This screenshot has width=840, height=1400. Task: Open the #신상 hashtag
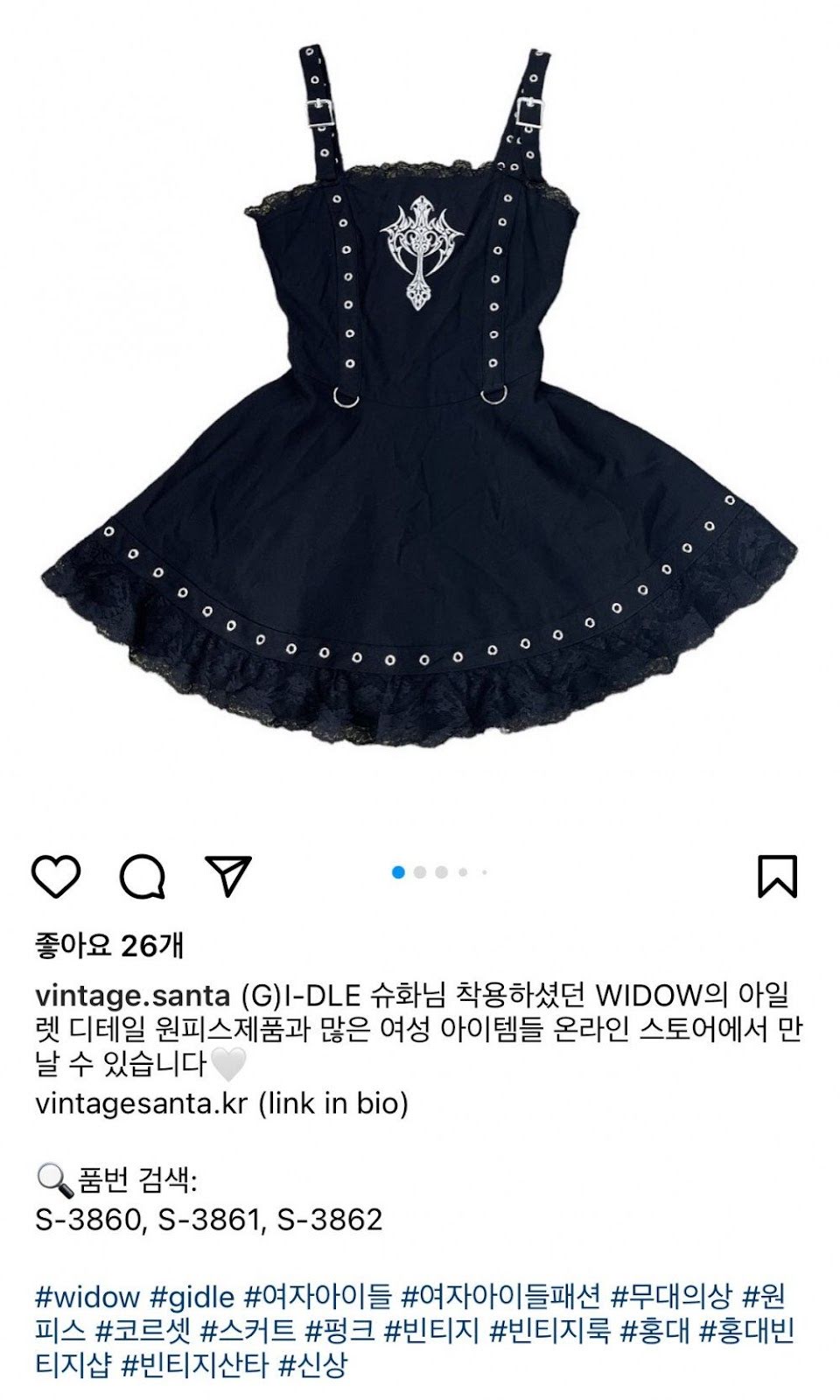pos(313,1365)
